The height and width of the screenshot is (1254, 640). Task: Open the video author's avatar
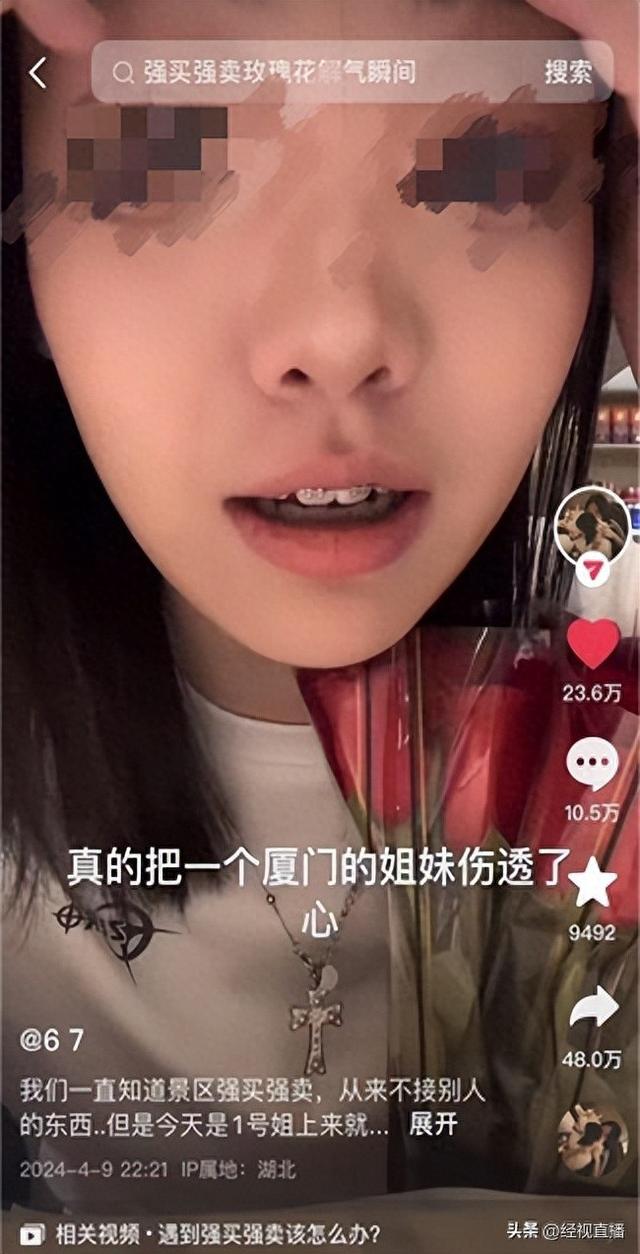(592, 523)
